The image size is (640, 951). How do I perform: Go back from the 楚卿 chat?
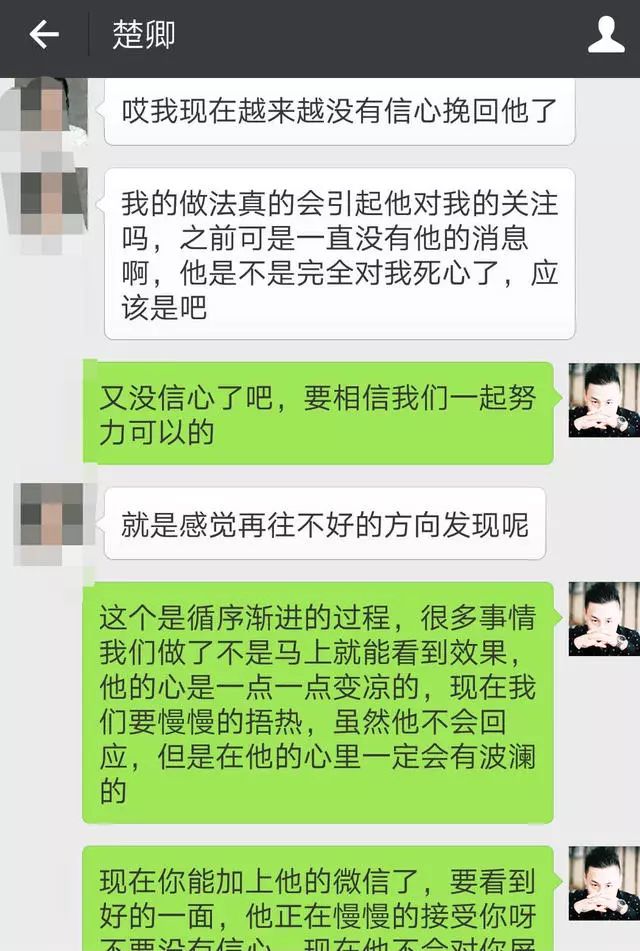tap(43, 36)
